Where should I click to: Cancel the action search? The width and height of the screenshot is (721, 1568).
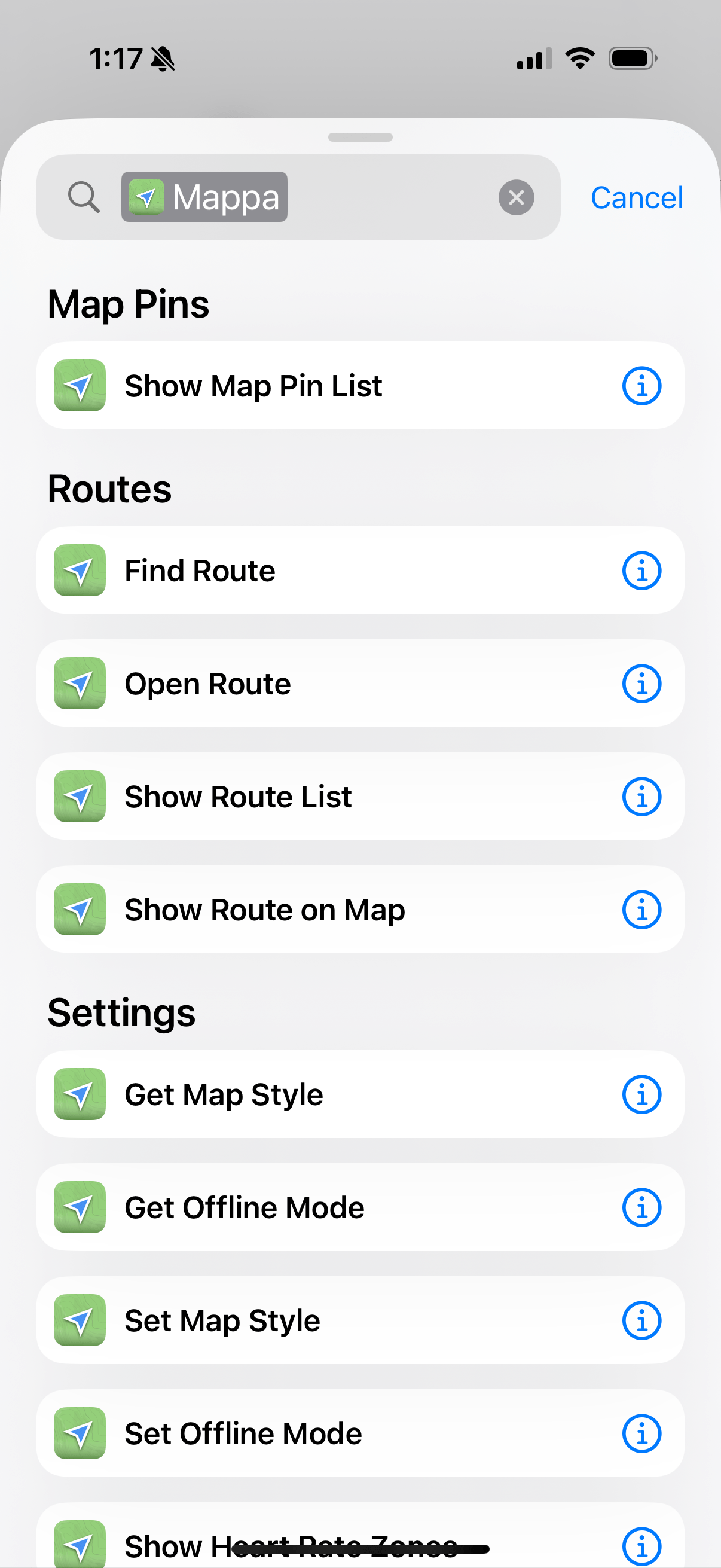click(637, 198)
